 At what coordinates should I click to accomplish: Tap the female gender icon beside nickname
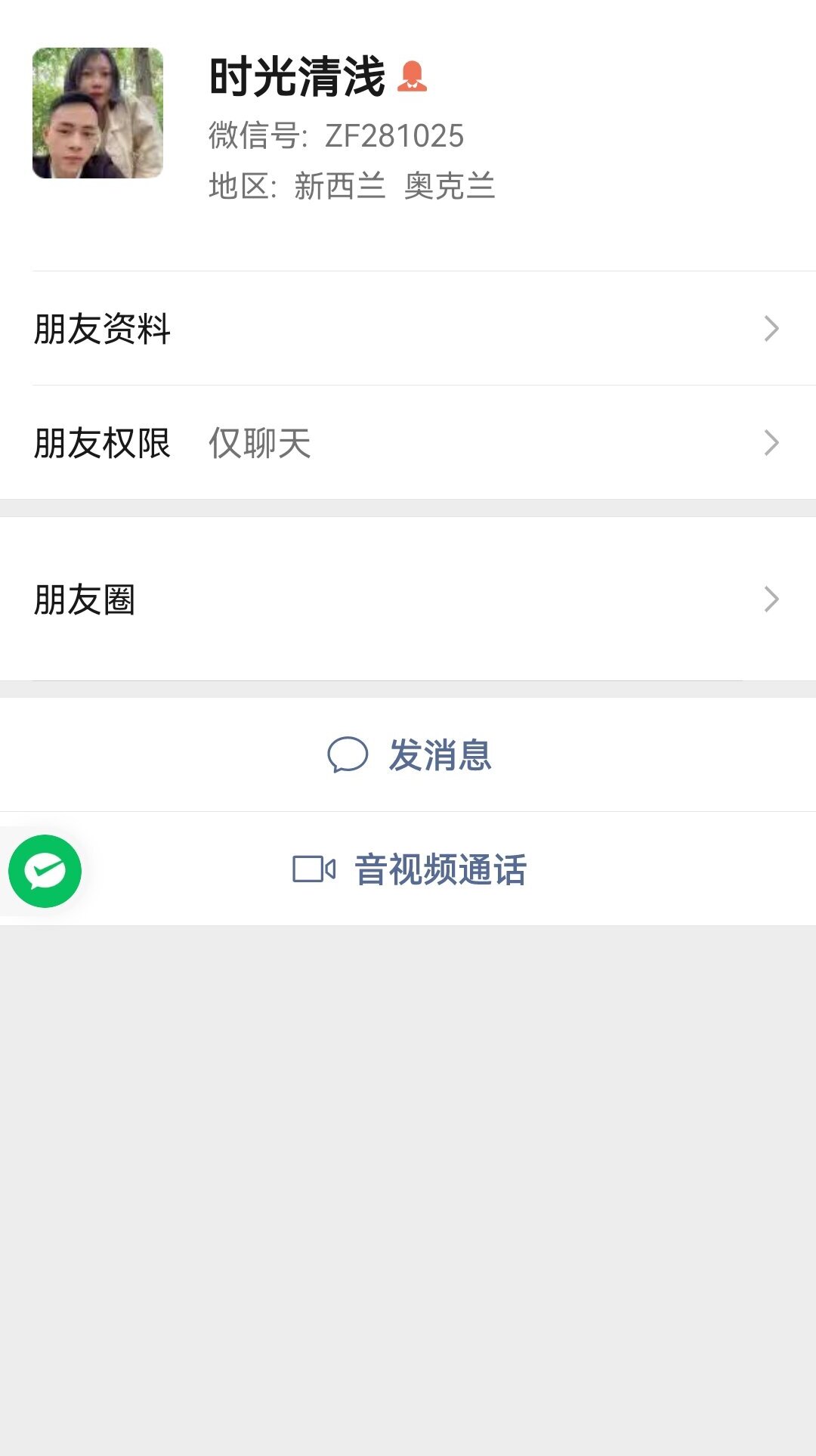pyautogui.click(x=413, y=76)
